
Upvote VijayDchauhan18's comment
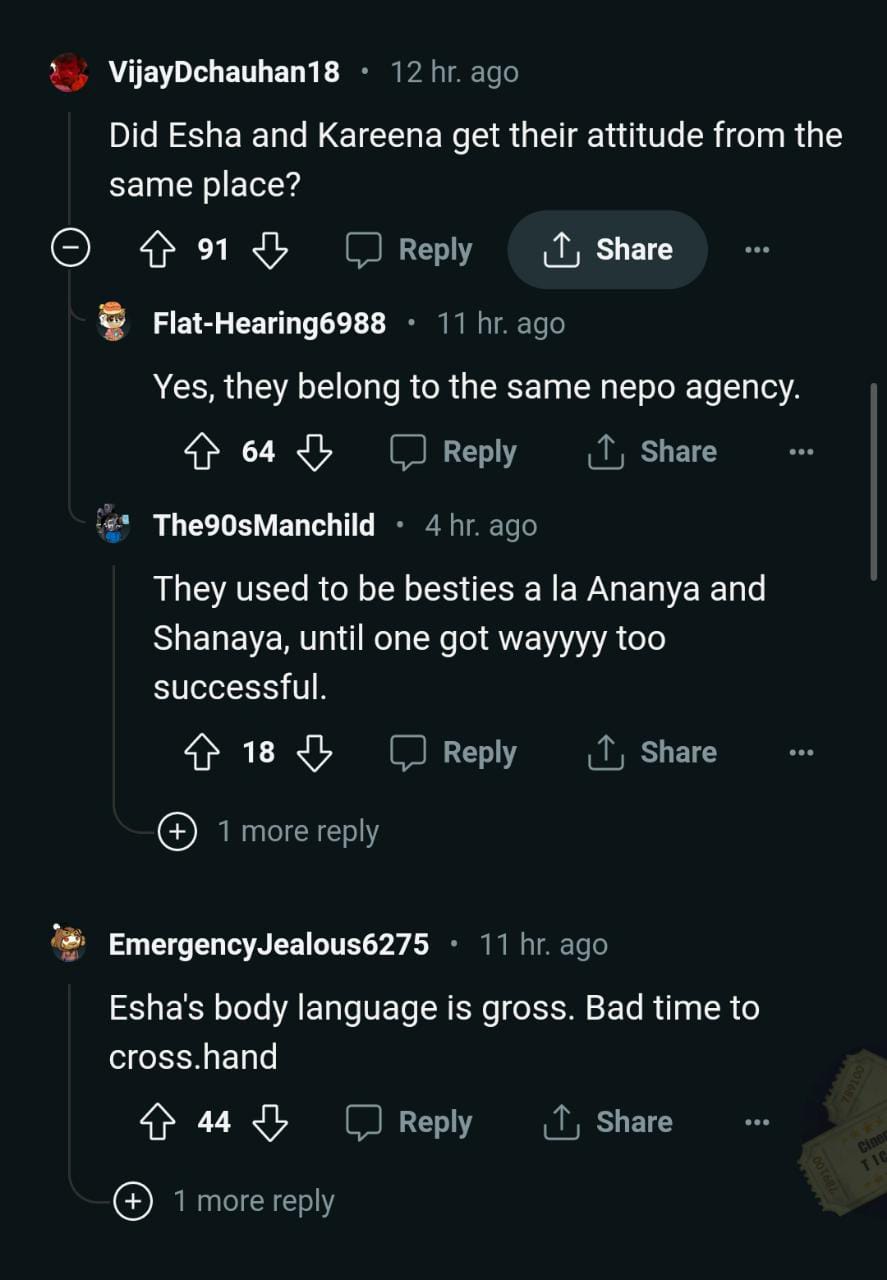coord(157,250)
